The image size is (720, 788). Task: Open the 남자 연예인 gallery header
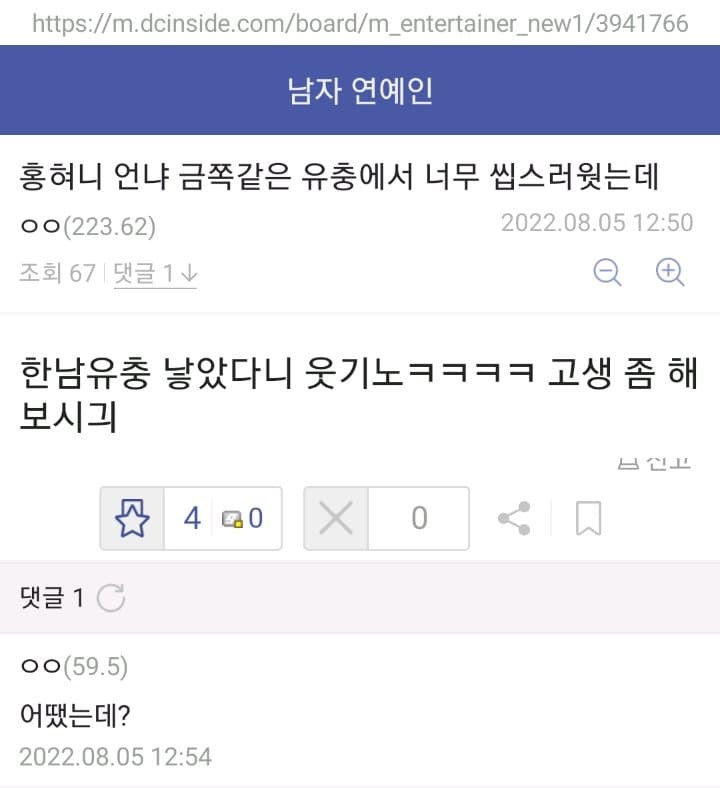(x=360, y=91)
